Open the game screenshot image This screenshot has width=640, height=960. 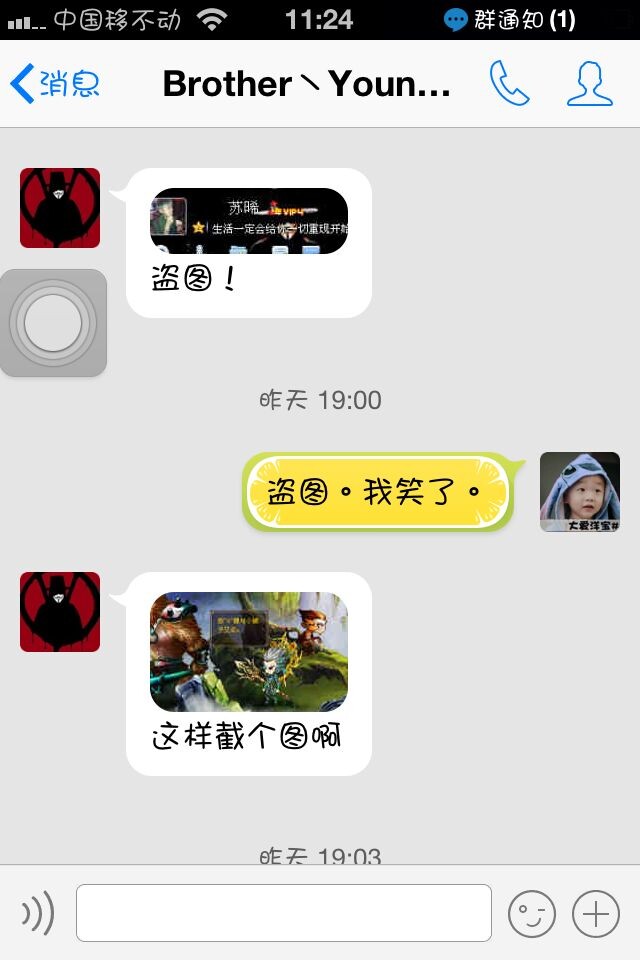[x=249, y=651]
